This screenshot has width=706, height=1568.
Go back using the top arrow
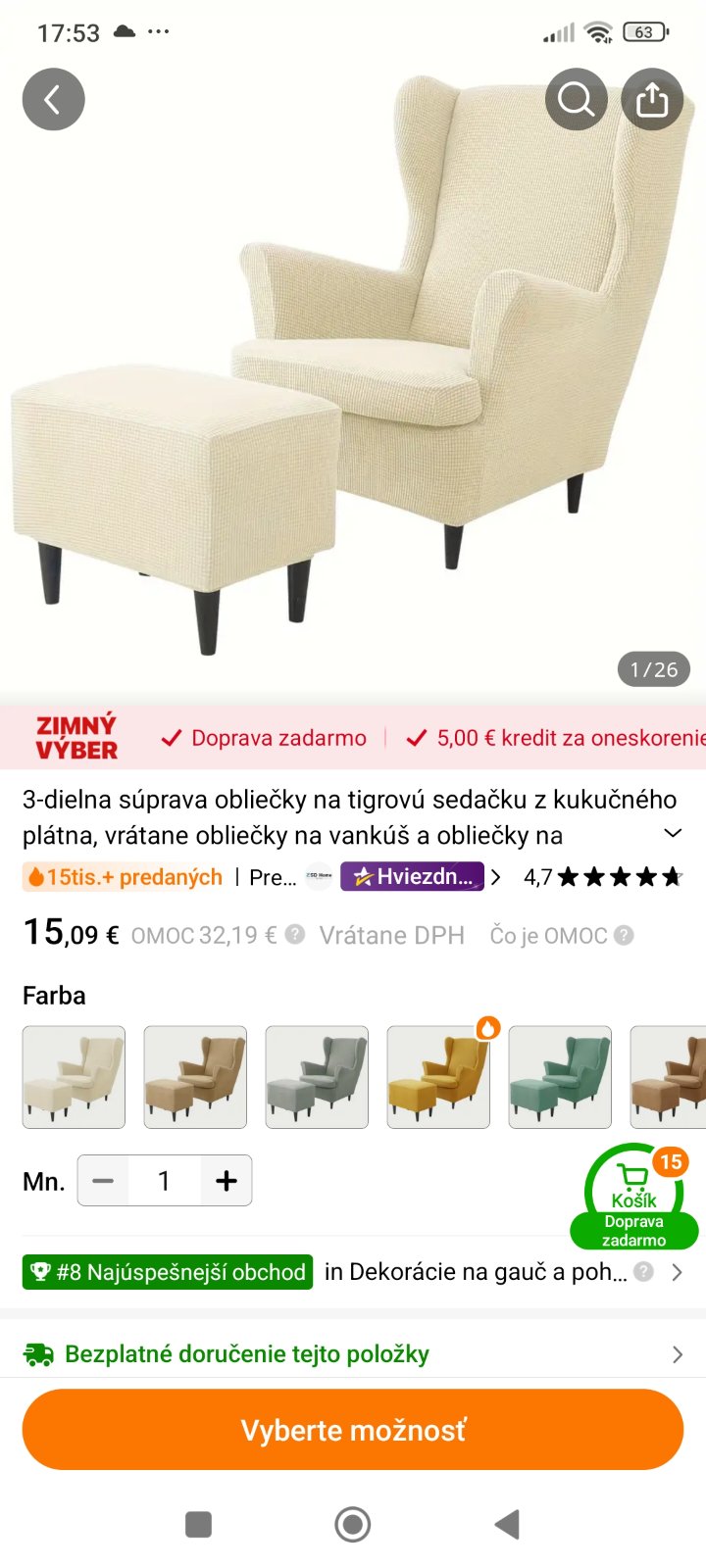tap(53, 99)
